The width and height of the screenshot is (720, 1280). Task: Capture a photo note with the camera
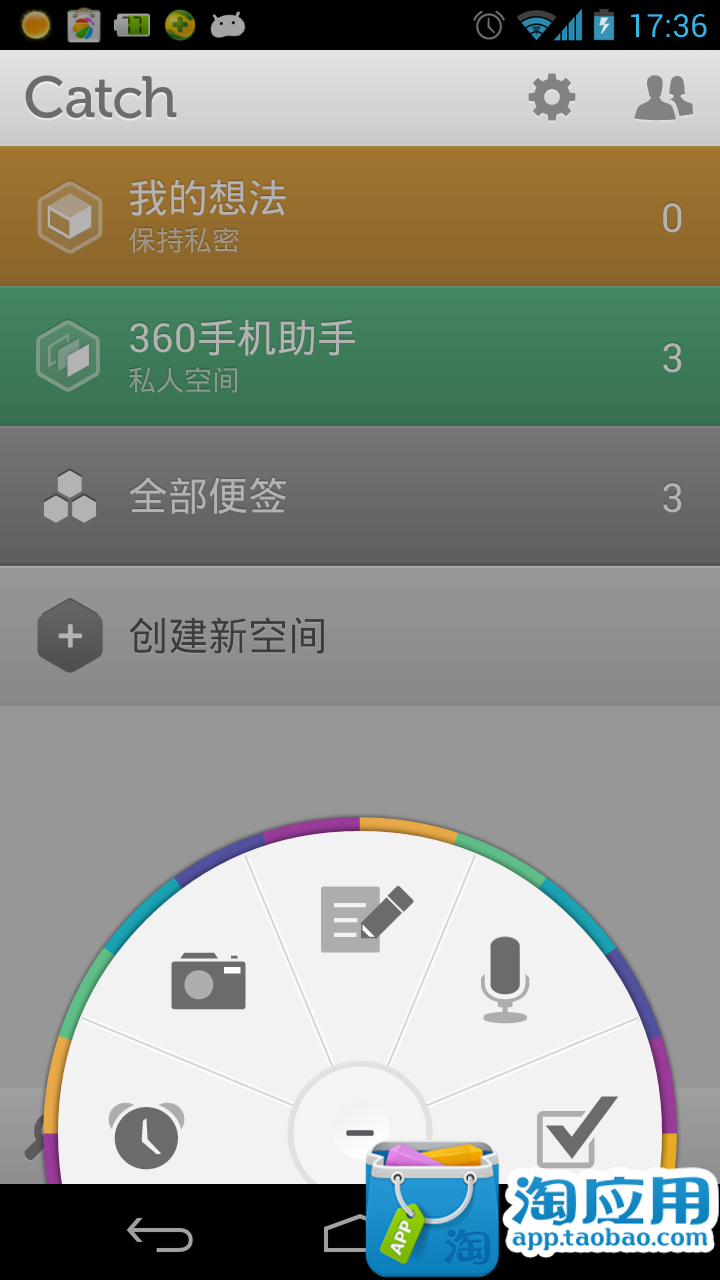(208, 980)
